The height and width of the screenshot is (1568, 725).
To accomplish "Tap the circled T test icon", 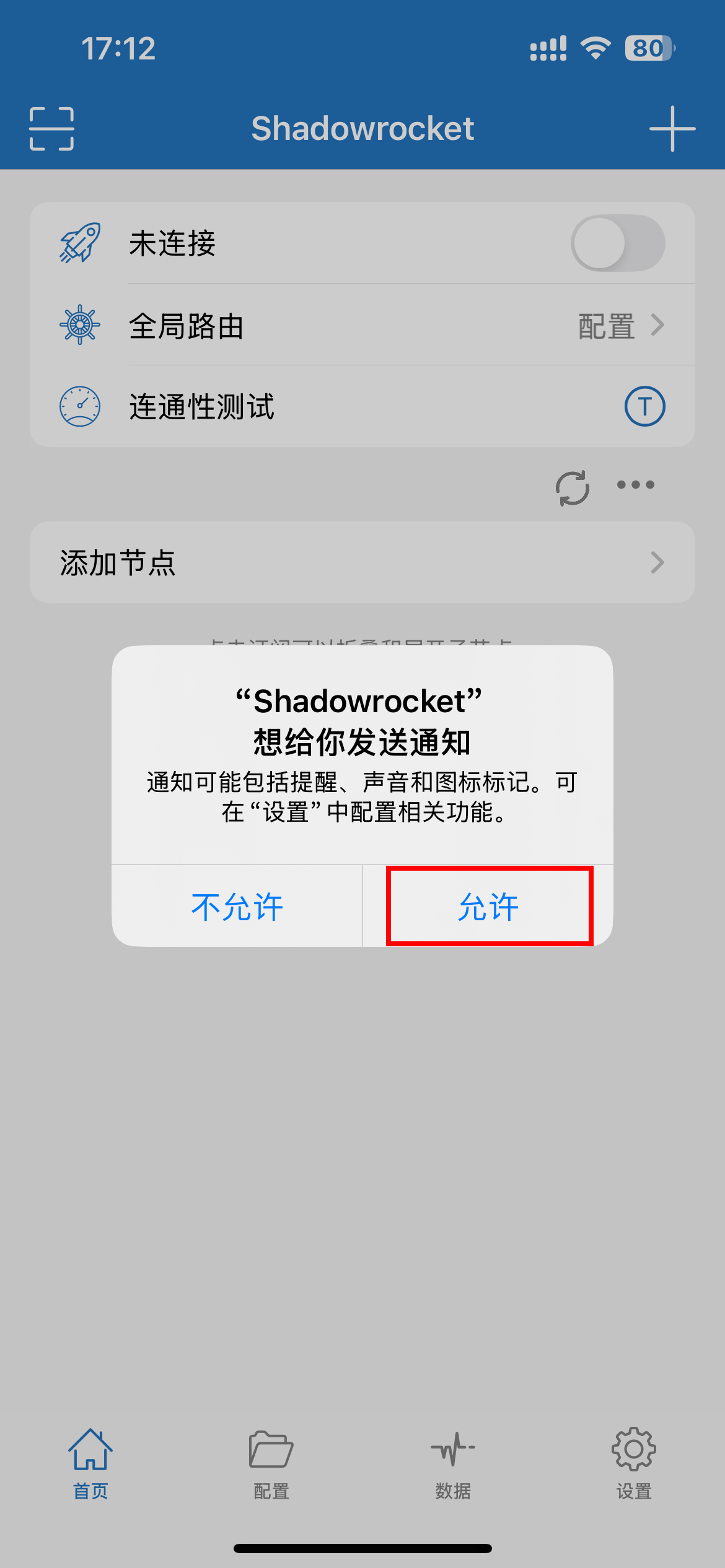I will [644, 406].
